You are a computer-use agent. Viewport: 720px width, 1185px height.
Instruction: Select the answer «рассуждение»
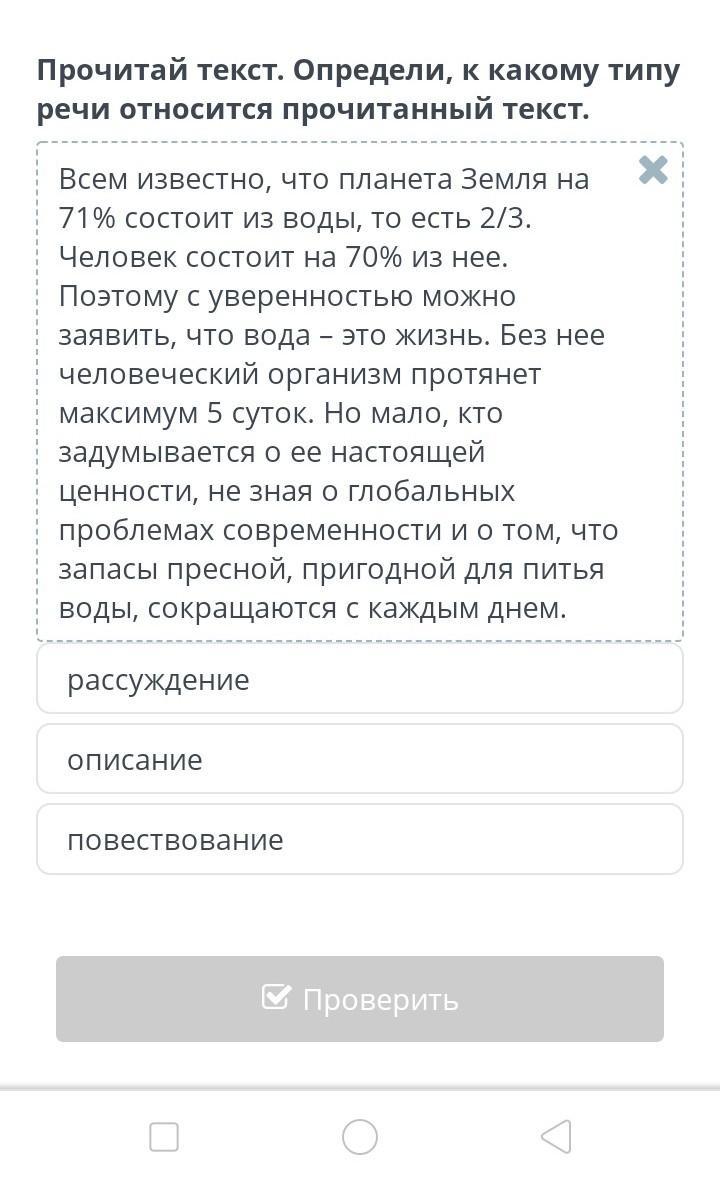click(x=360, y=679)
